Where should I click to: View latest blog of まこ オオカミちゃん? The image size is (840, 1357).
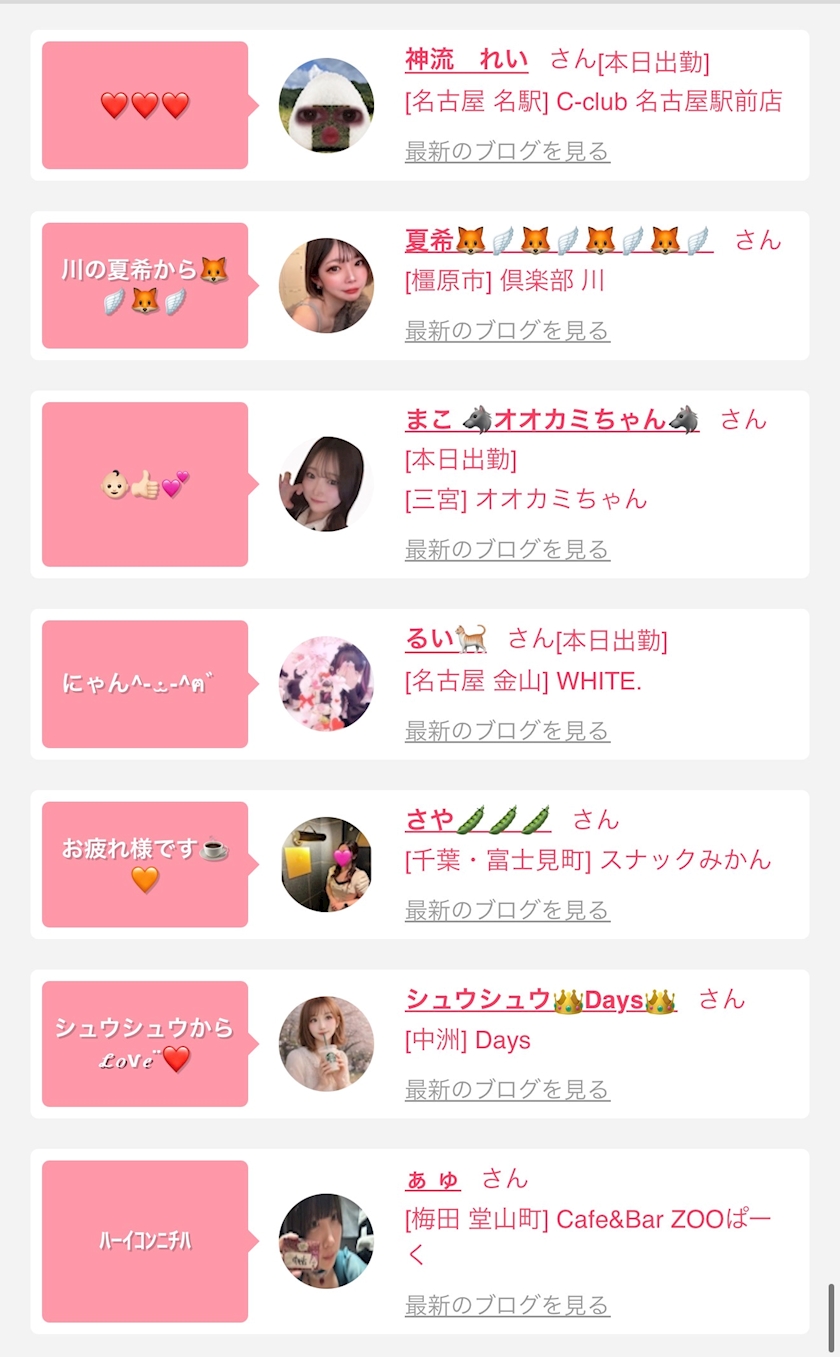tap(507, 550)
